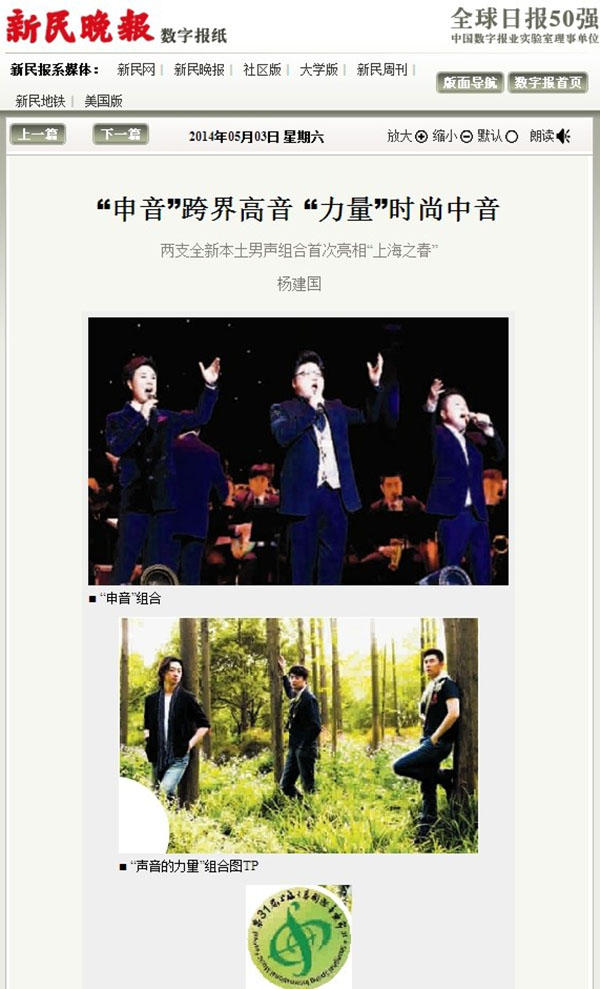
Task: Shrink text with 缩小
Action: (452, 136)
